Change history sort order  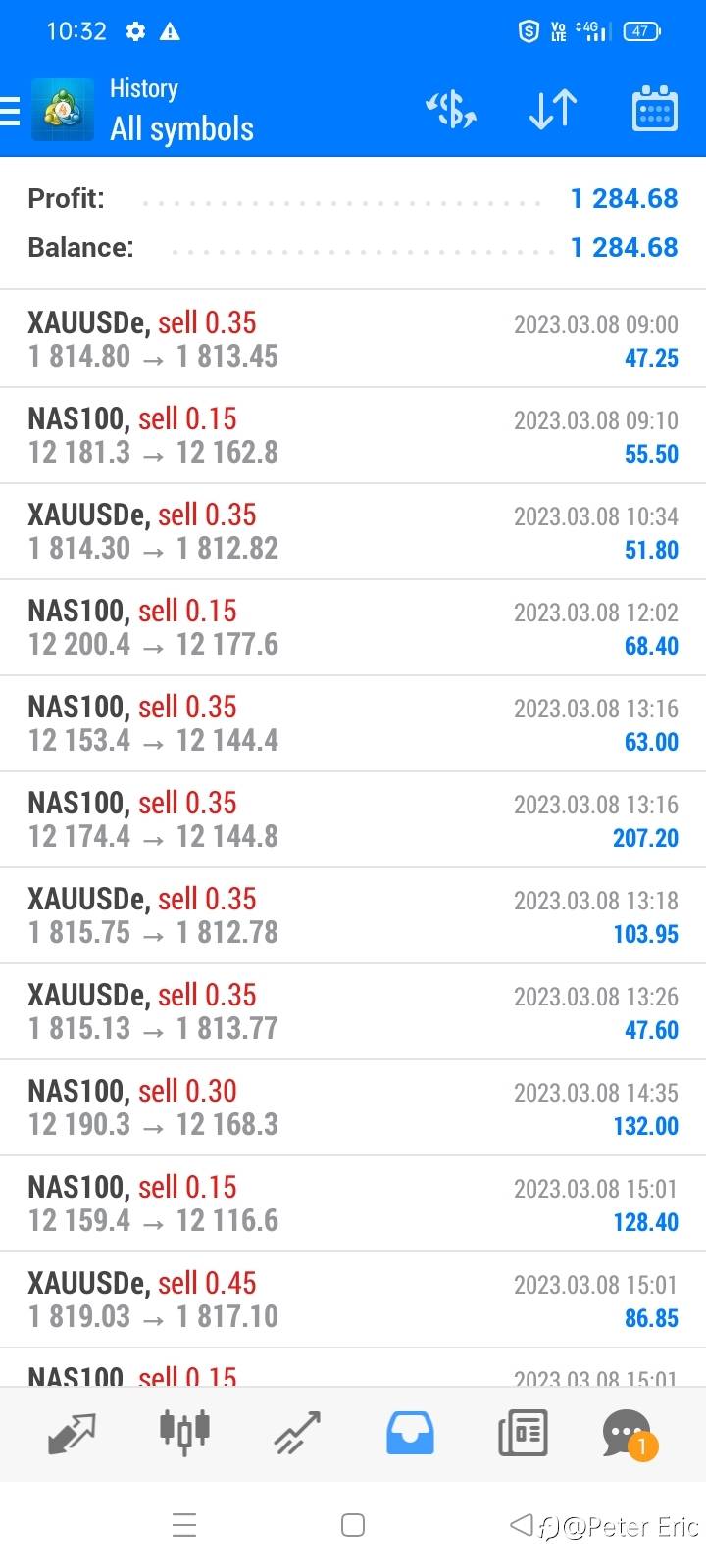[x=552, y=110]
